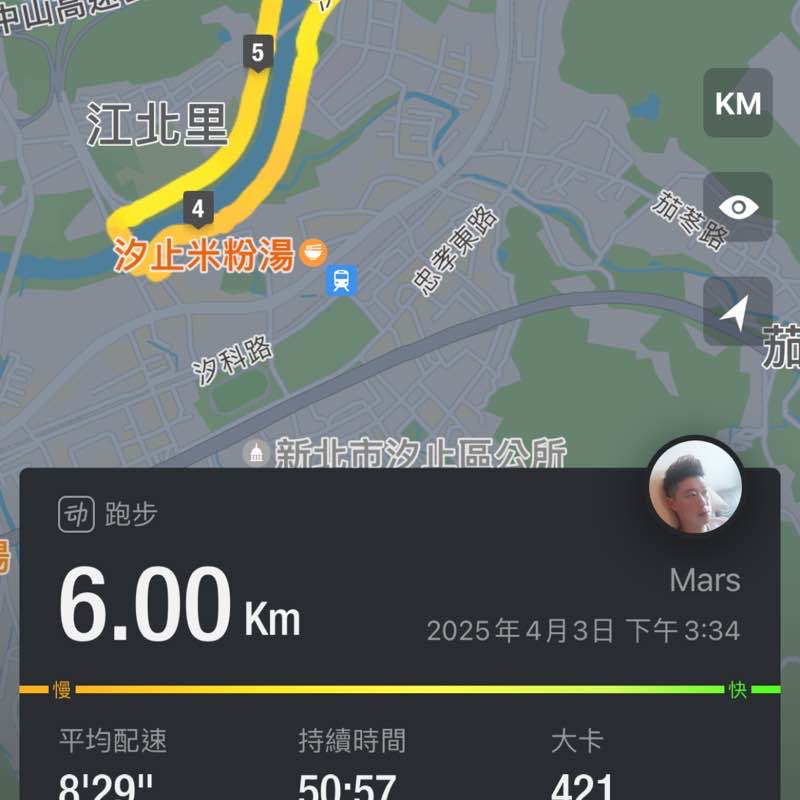Tap the navigation arrow to recenter the map

[x=736, y=312]
